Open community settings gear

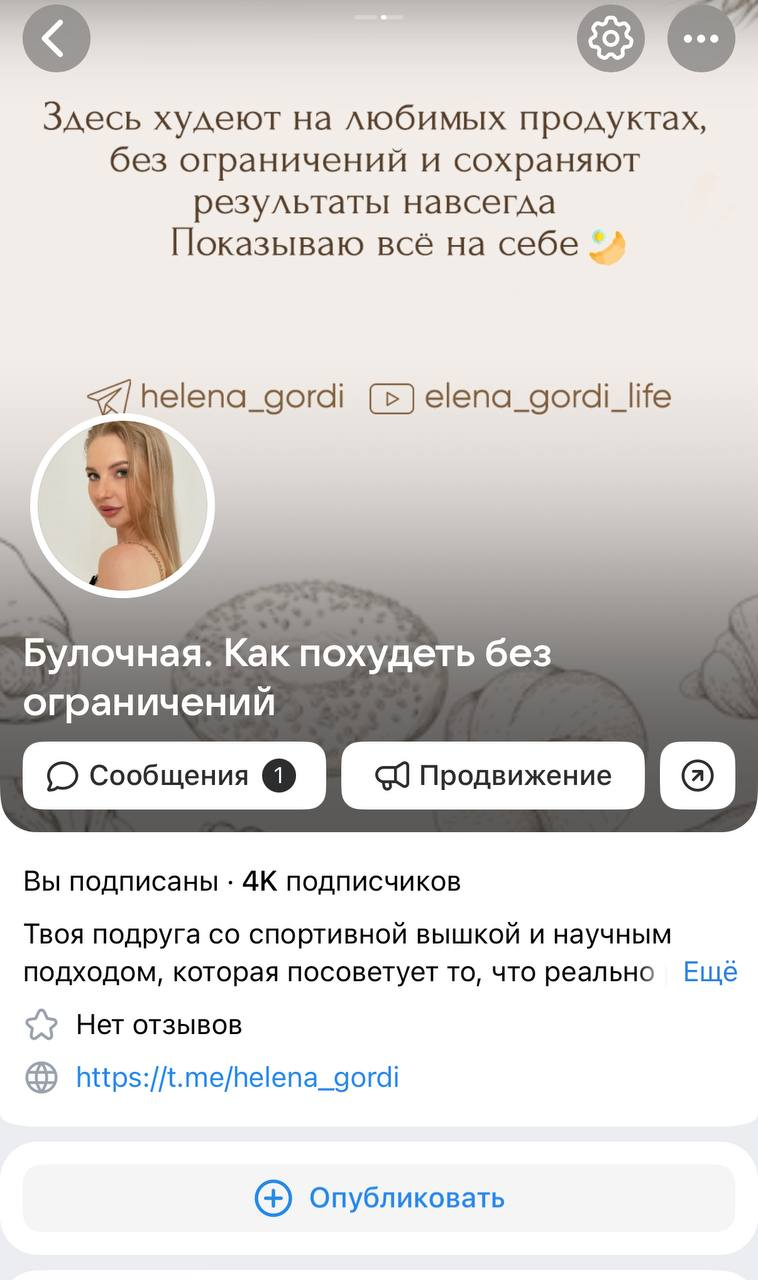click(610, 39)
